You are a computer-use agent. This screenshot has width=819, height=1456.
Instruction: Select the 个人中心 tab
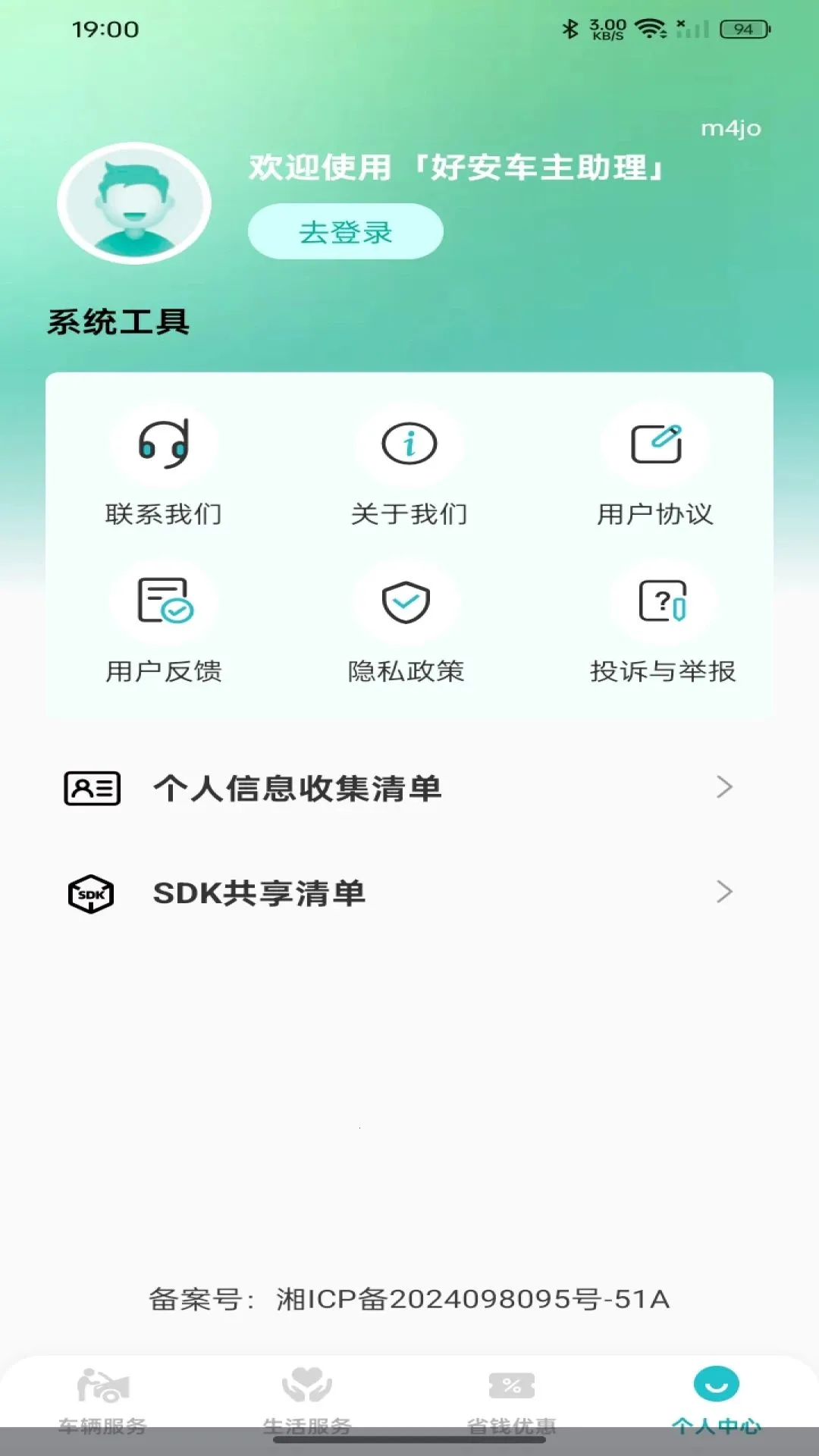pos(717,1401)
